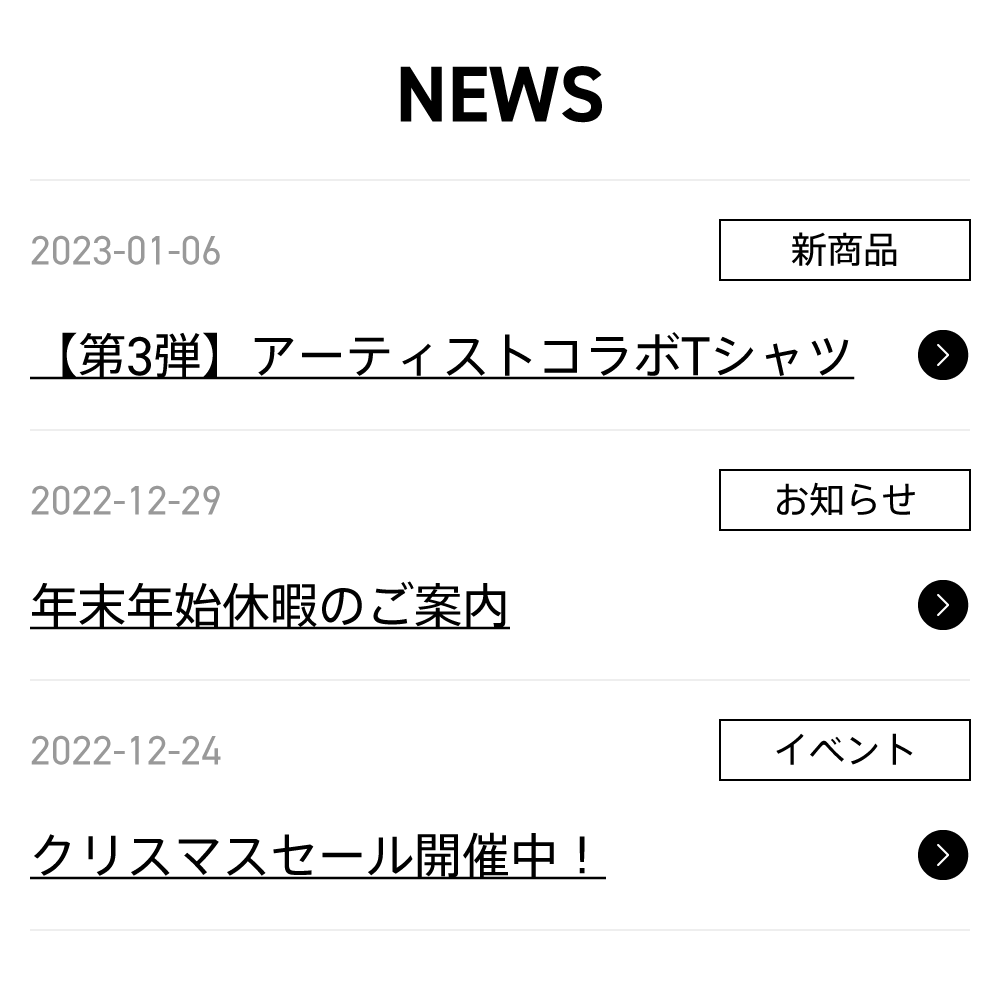The width and height of the screenshot is (1000, 1000).
Task: Open クリスマスセール開催中！ news link
Action: pyautogui.click(x=318, y=856)
